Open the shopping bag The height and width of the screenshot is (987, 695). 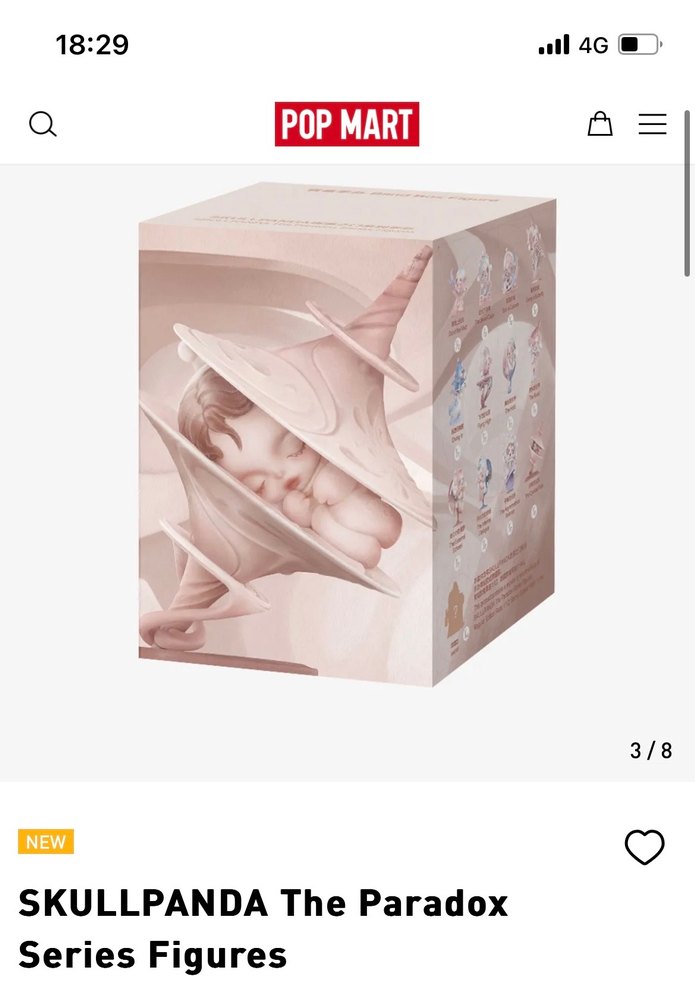(599, 124)
